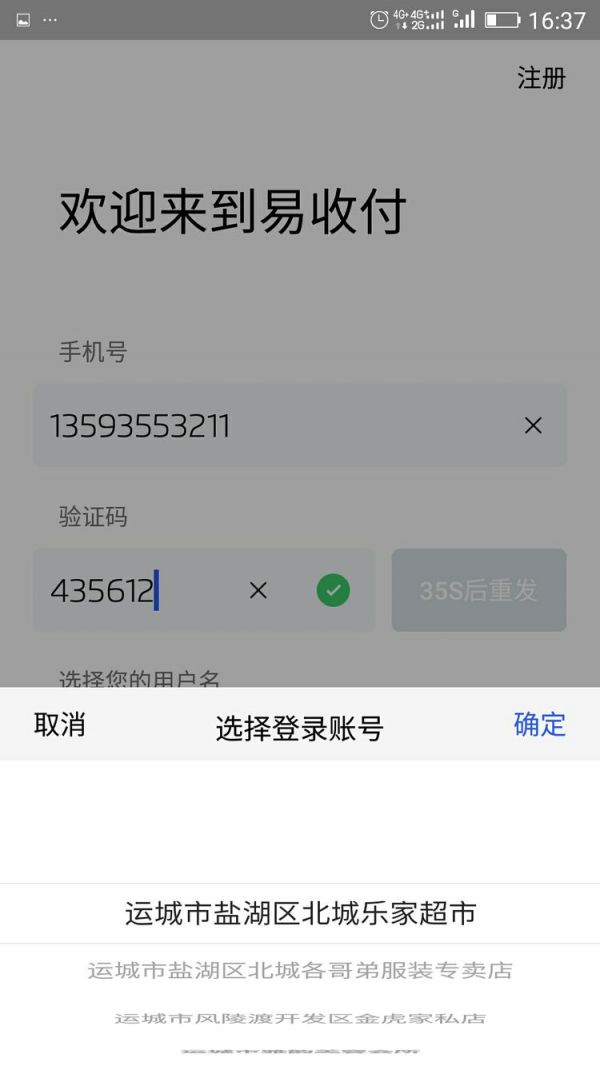This screenshot has width=600, height=1066.
Task: Focus the 验证码 input field
Action: [140, 591]
